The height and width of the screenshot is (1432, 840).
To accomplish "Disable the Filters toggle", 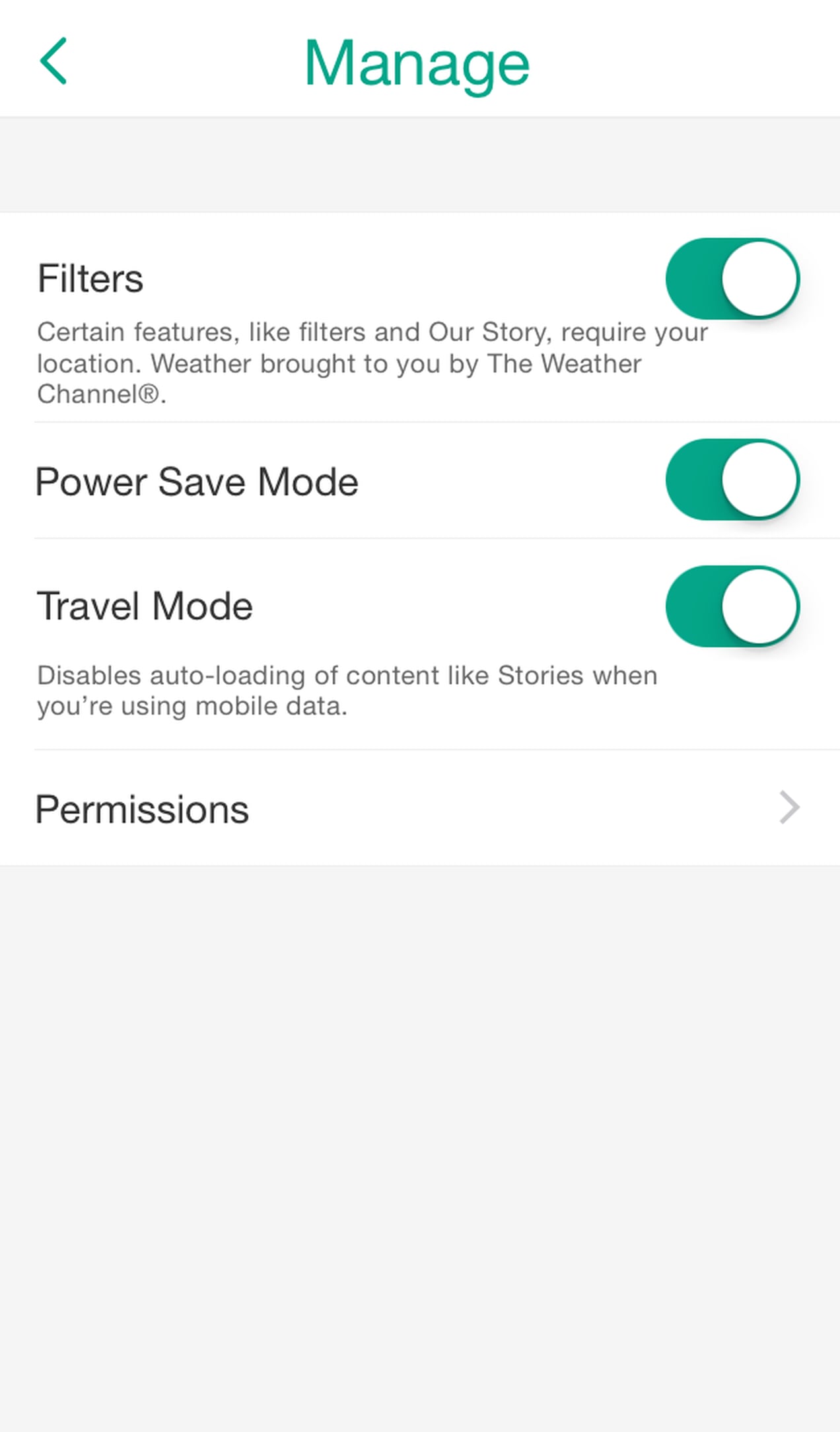I will (x=733, y=278).
